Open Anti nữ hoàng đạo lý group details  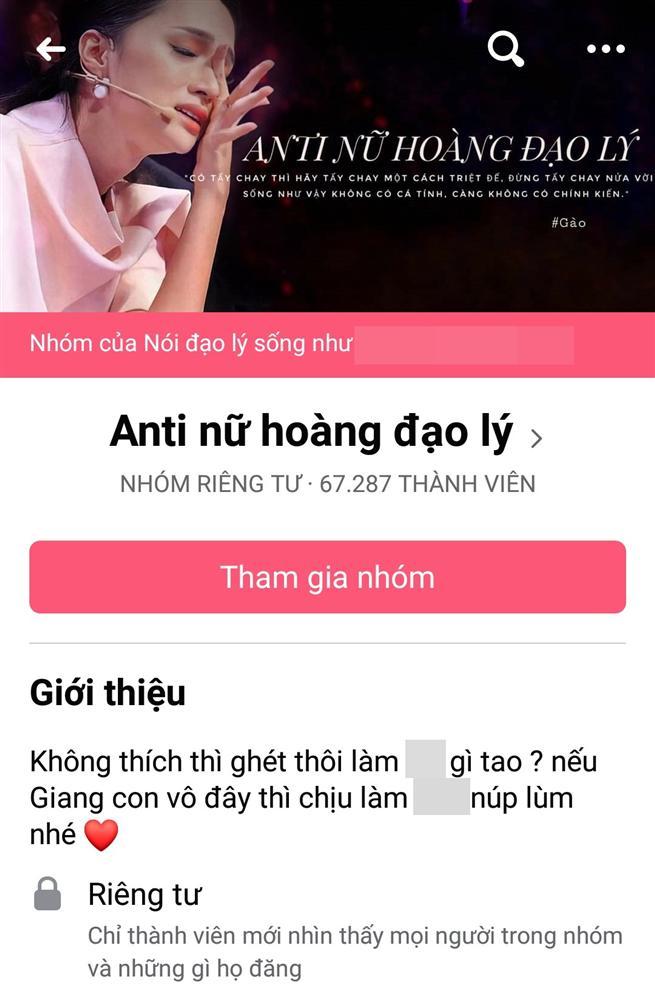pos(326,434)
